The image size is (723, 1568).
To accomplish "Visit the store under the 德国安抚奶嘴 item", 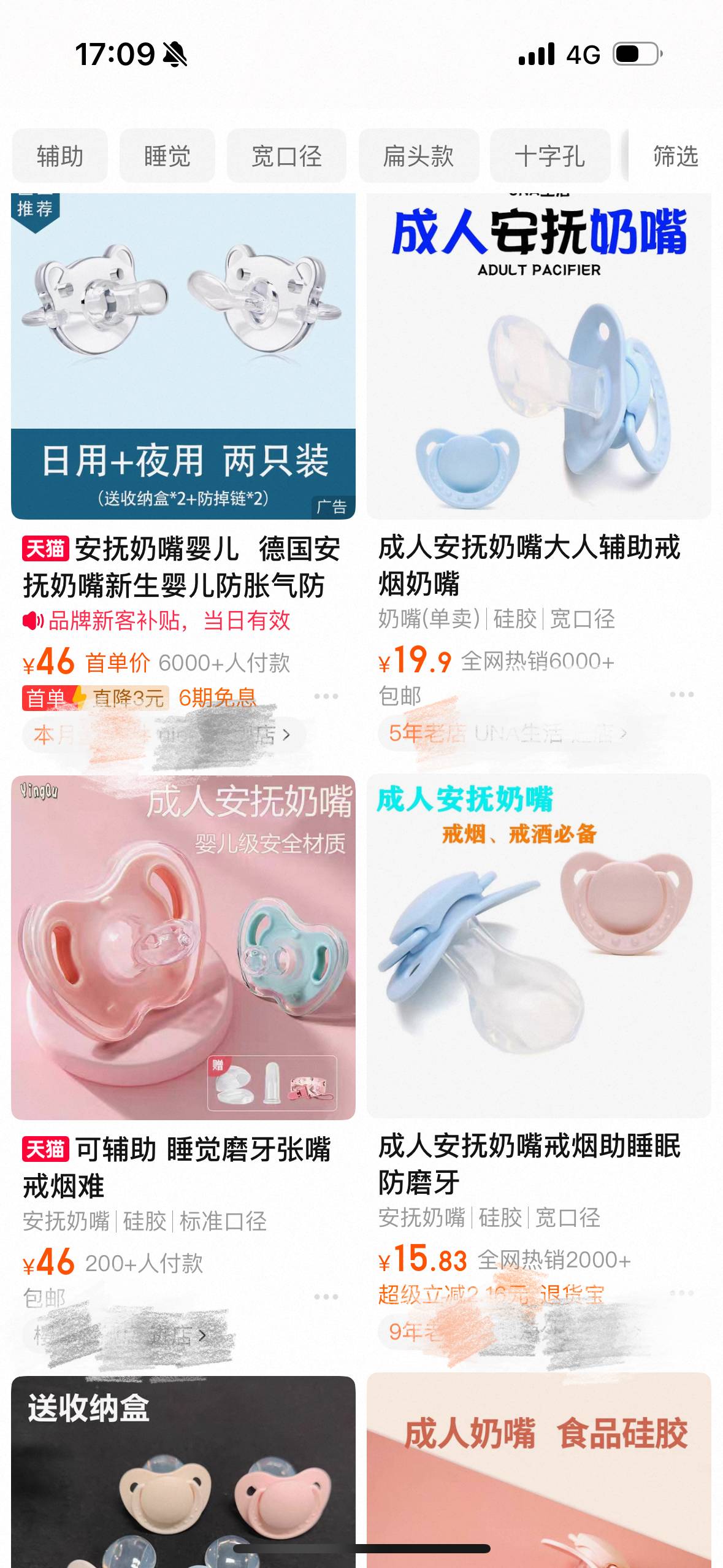I will point(163,734).
